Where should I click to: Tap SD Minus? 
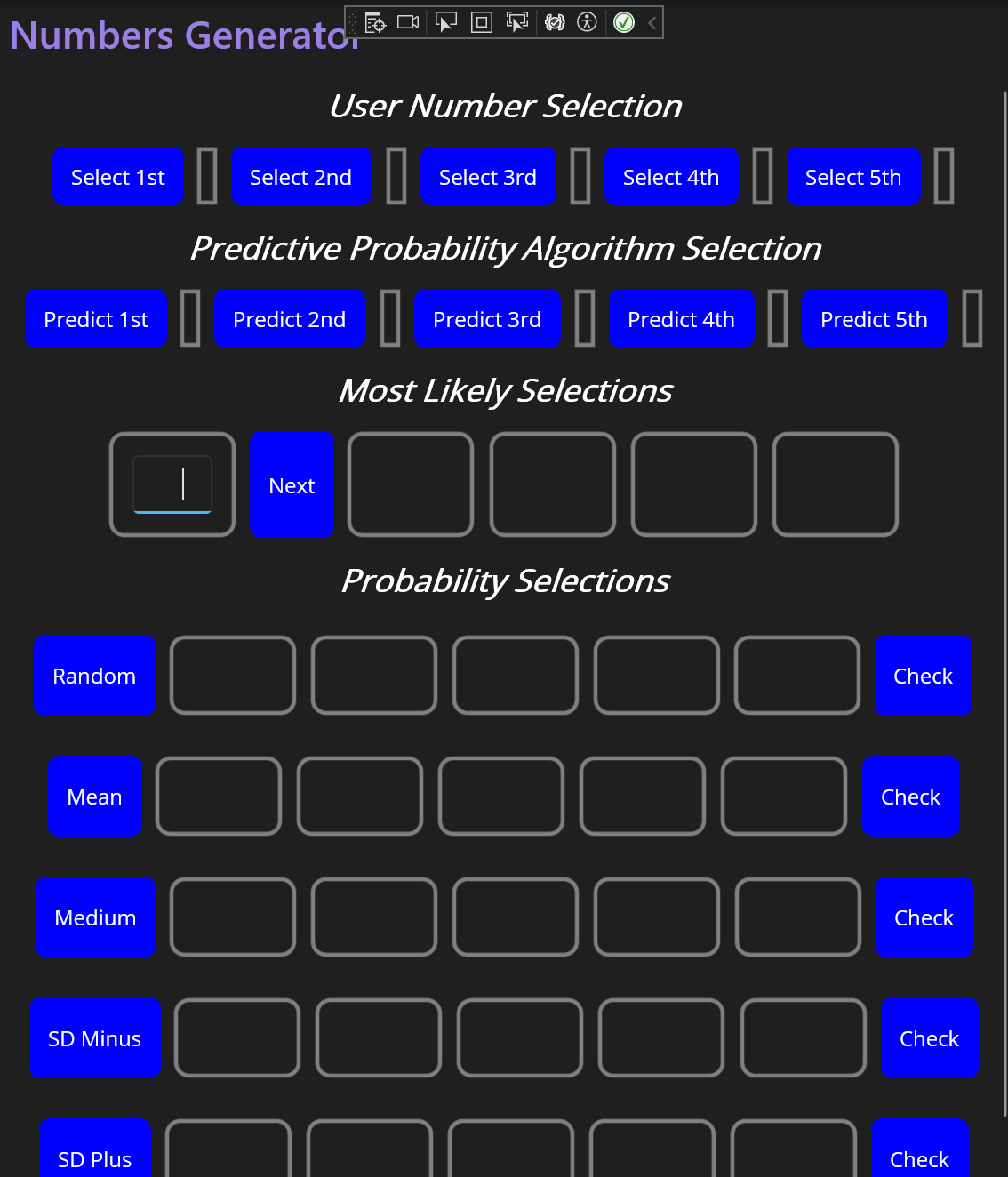(x=95, y=1038)
